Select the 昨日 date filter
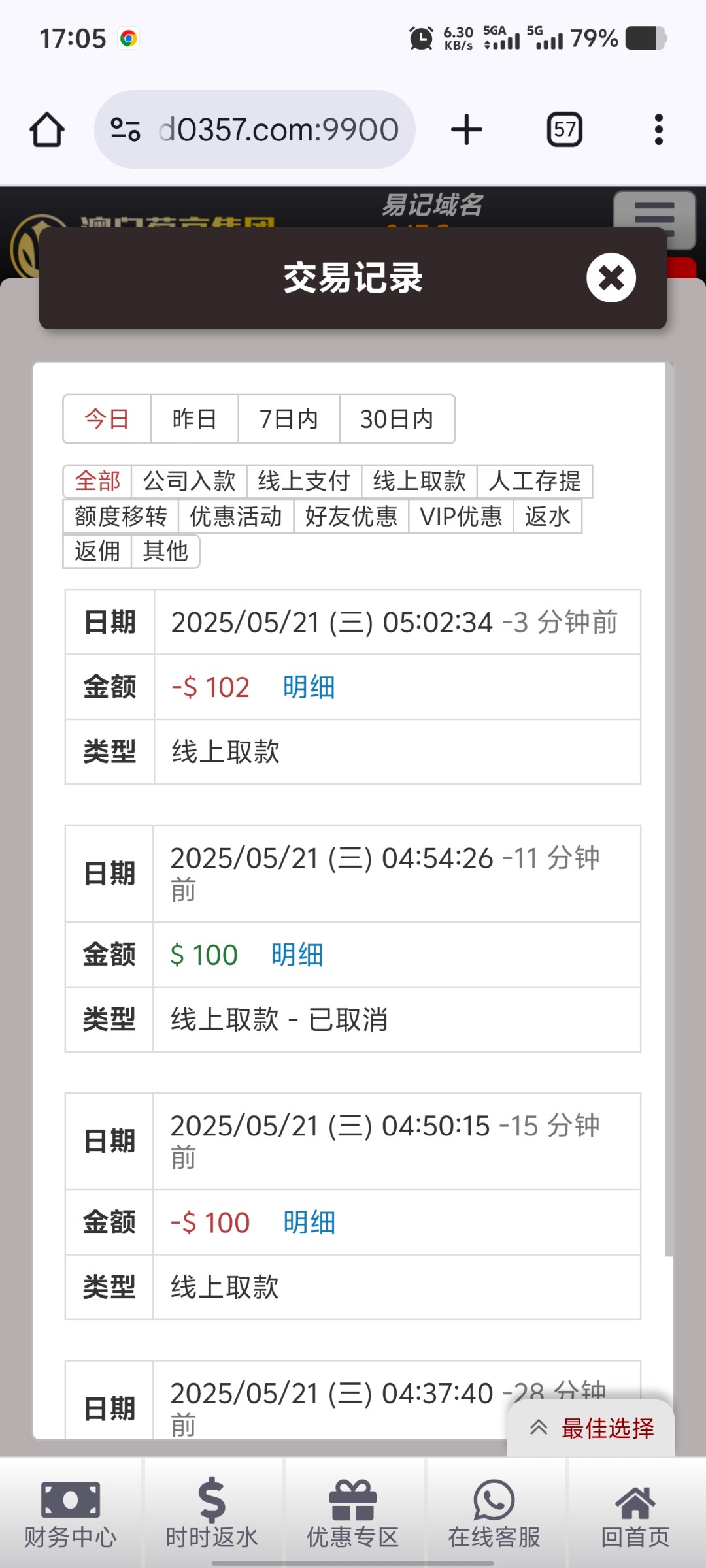This screenshot has height=1568, width=706. [x=194, y=419]
